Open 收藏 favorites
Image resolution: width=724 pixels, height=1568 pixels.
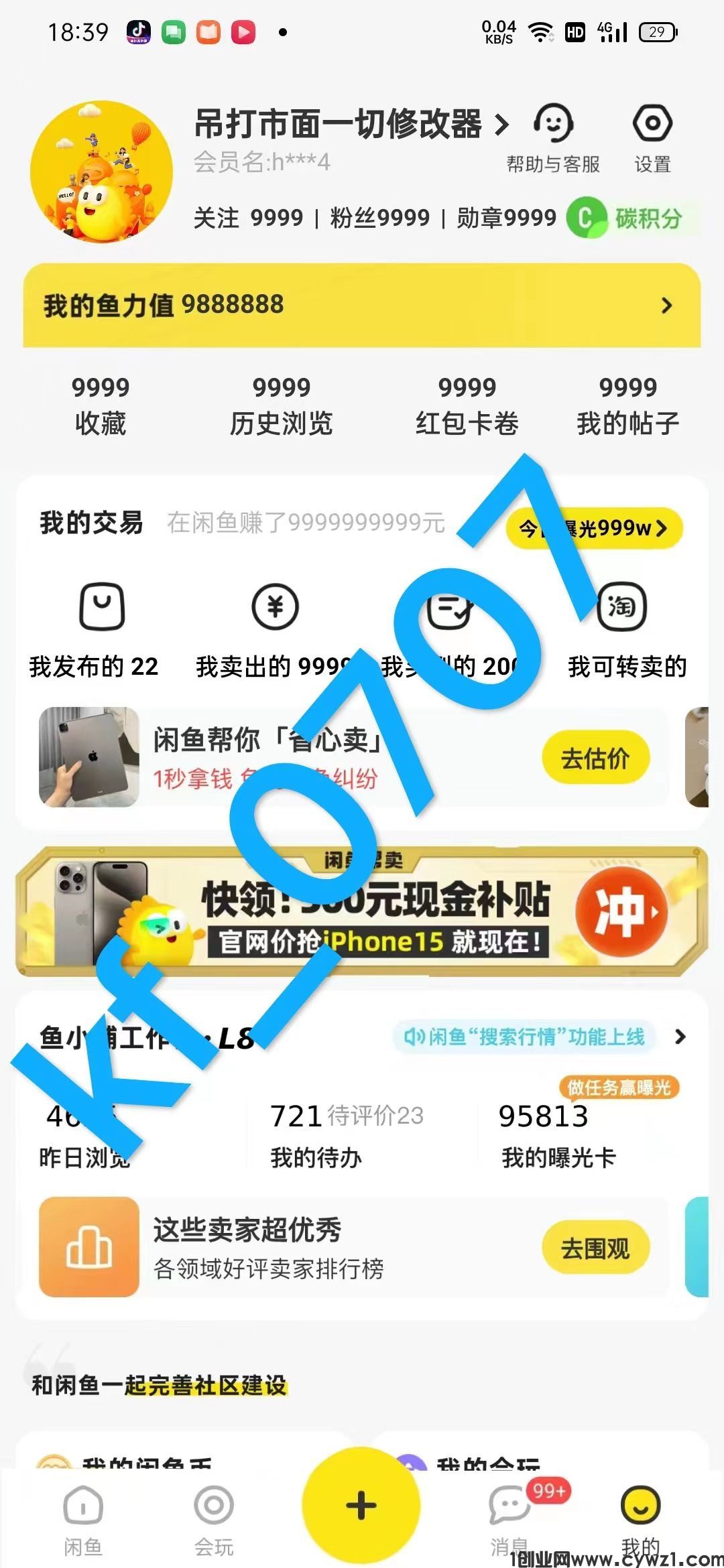101,405
